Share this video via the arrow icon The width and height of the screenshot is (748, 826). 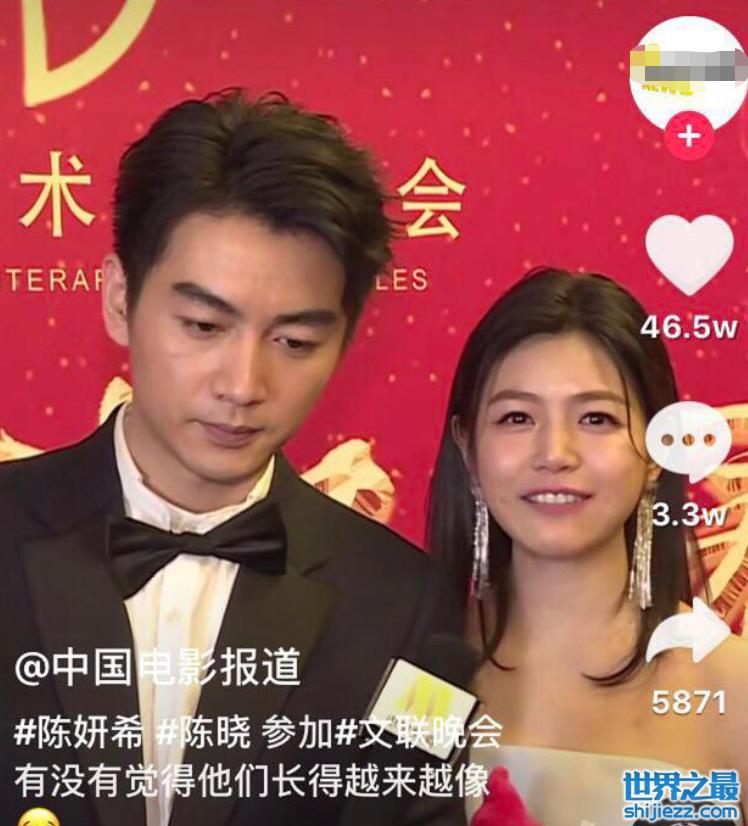[688, 632]
